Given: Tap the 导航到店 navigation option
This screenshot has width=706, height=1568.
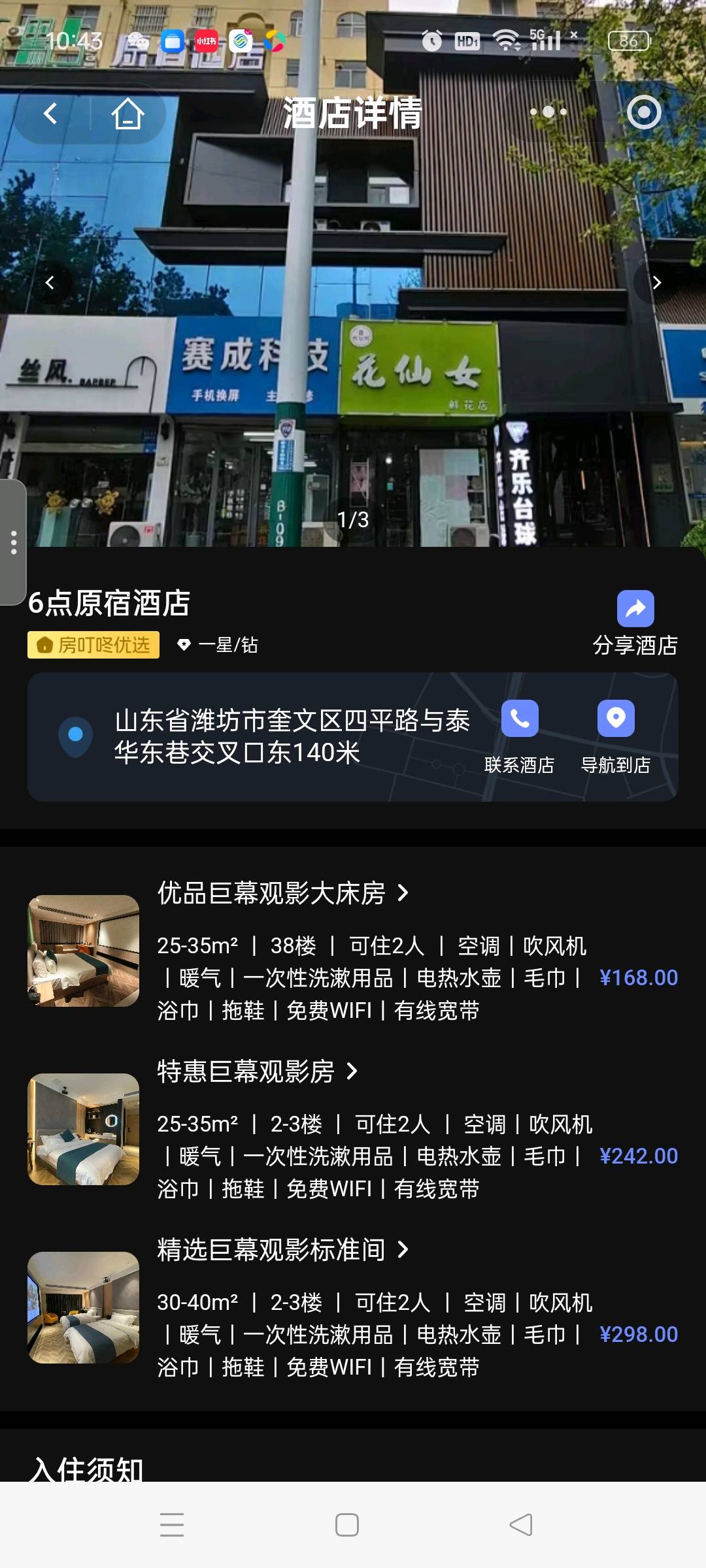Looking at the screenshot, I should tap(615, 763).
